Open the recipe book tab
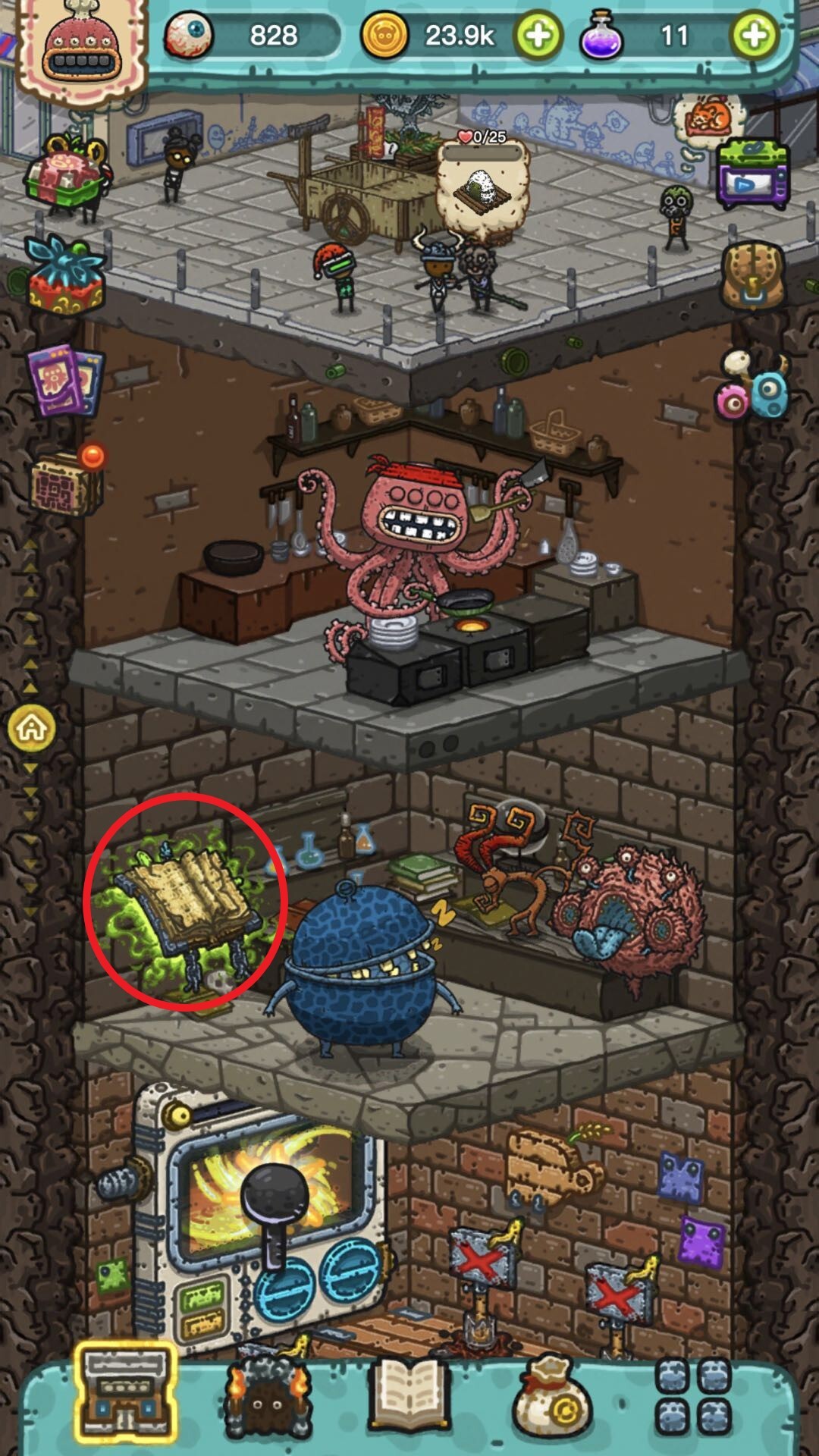Viewport: 819px width, 1456px height. [x=409, y=1395]
